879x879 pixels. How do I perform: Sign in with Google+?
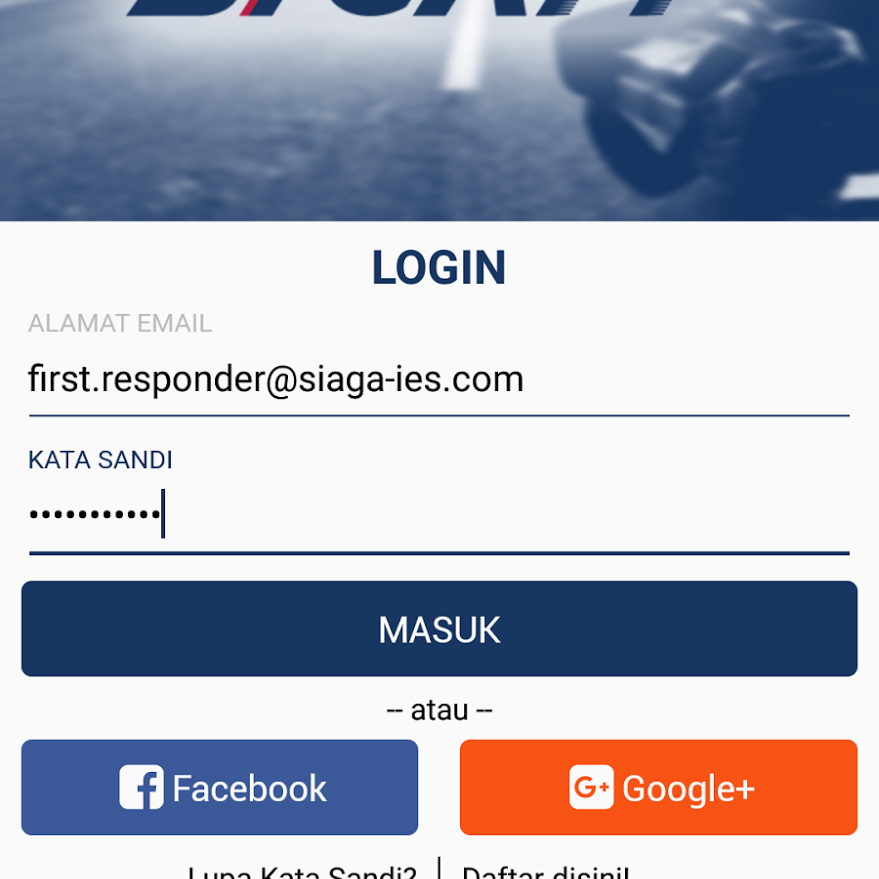(x=658, y=788)
